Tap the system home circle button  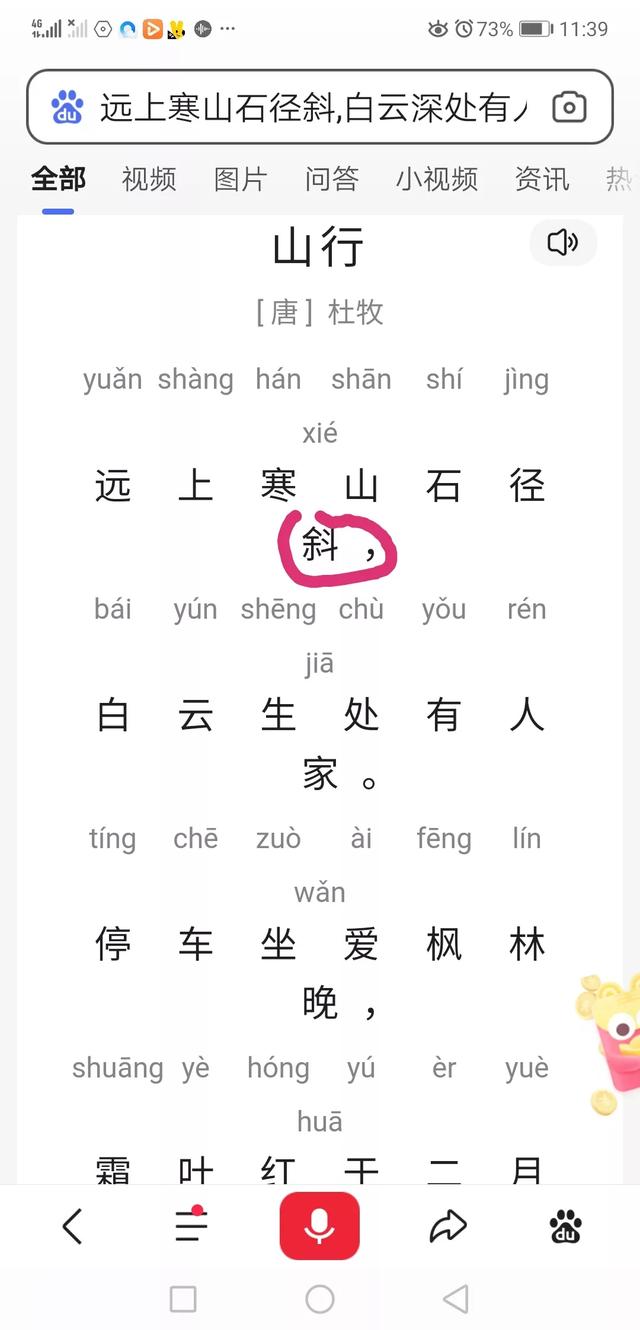[x=319, y=1299]
